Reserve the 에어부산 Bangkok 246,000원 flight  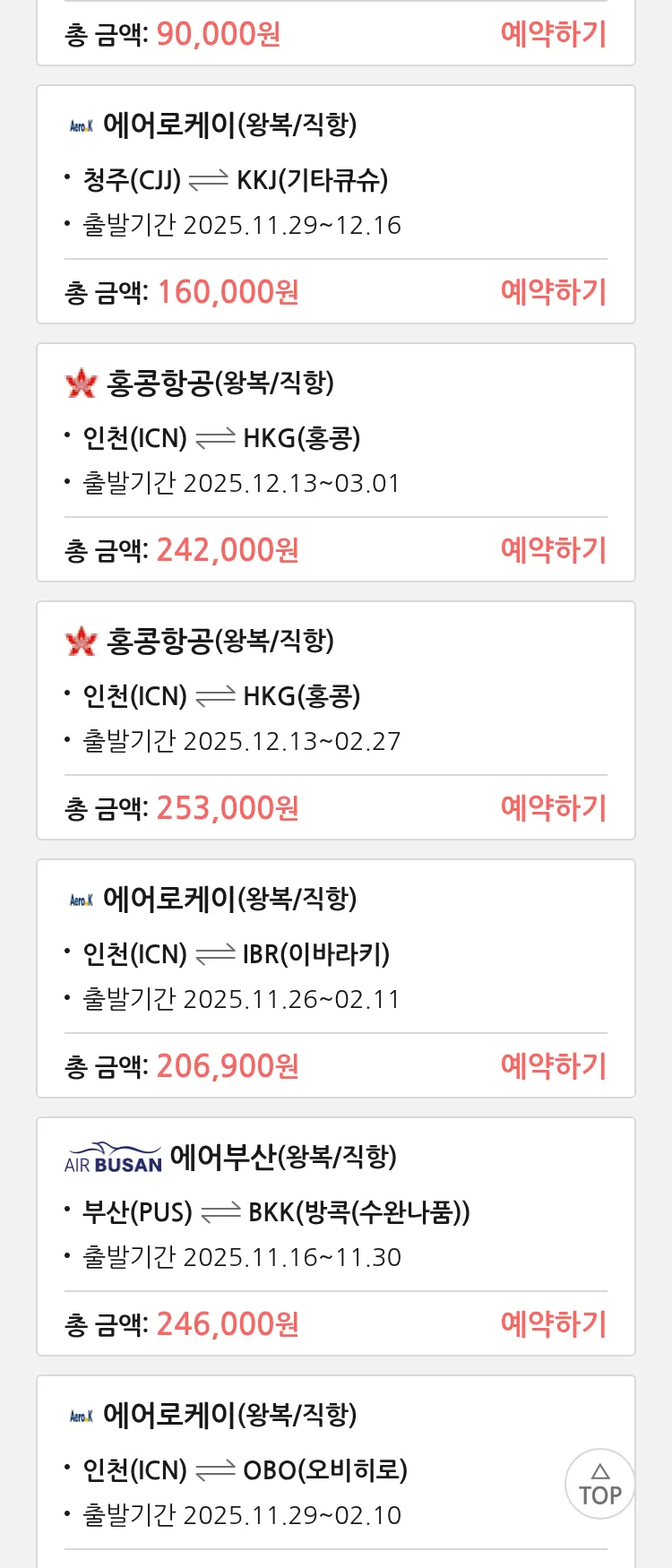coord(553,1324)
